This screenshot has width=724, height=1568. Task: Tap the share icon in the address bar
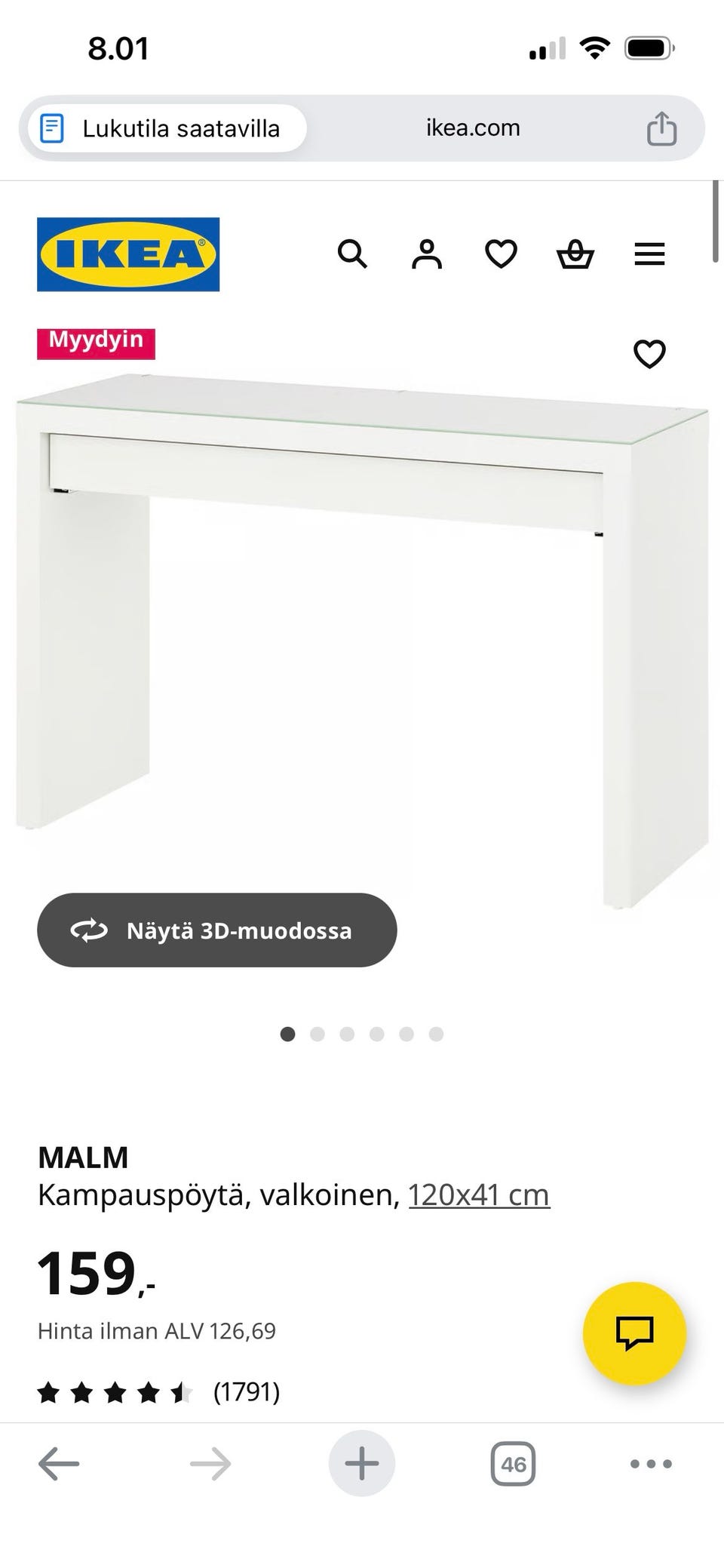662,128
